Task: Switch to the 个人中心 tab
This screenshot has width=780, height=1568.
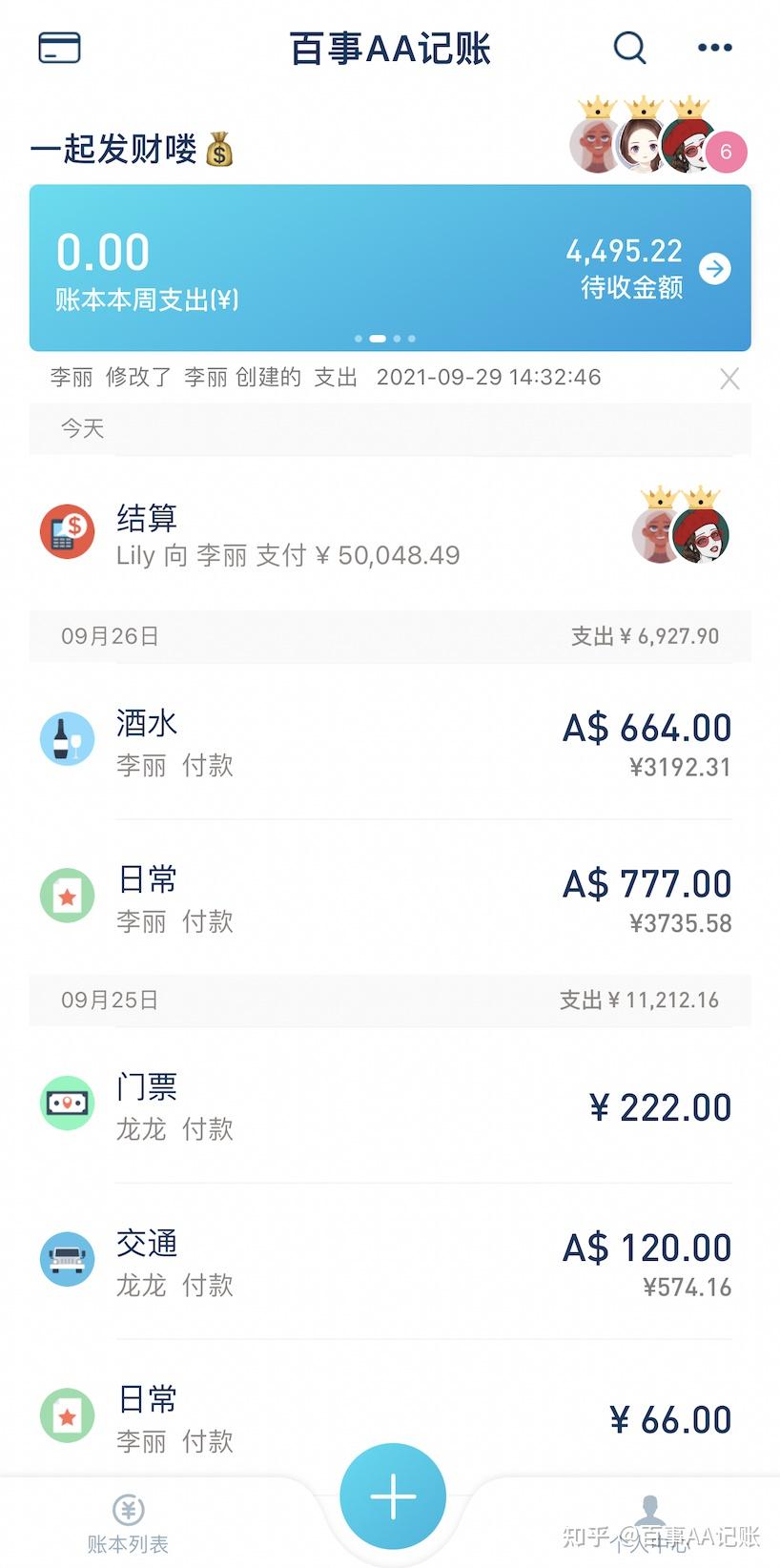Action: click(x=650, y=1522)
